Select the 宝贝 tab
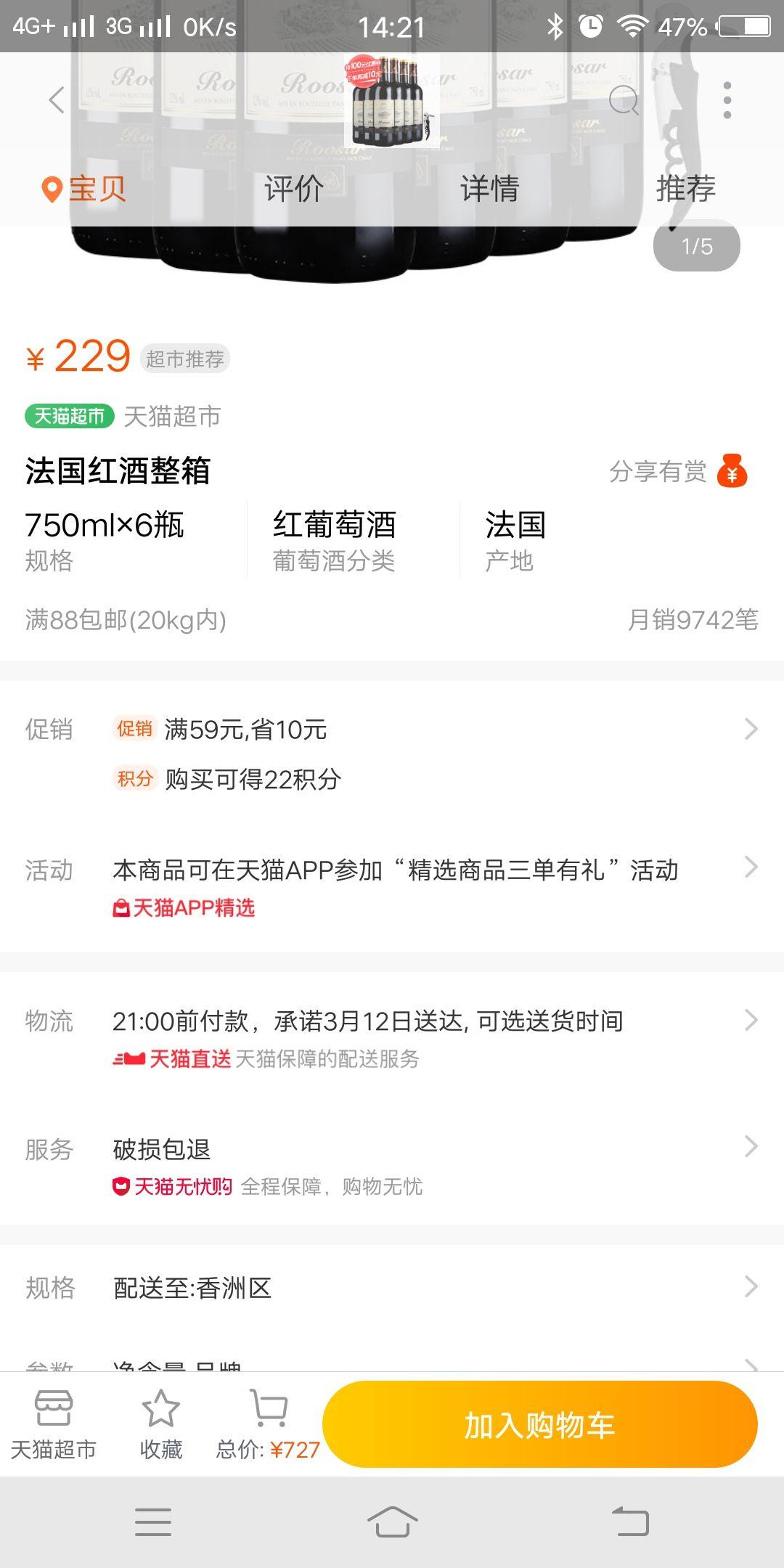This screenshot has width=784, height=1568. click(x=83, y=189)
